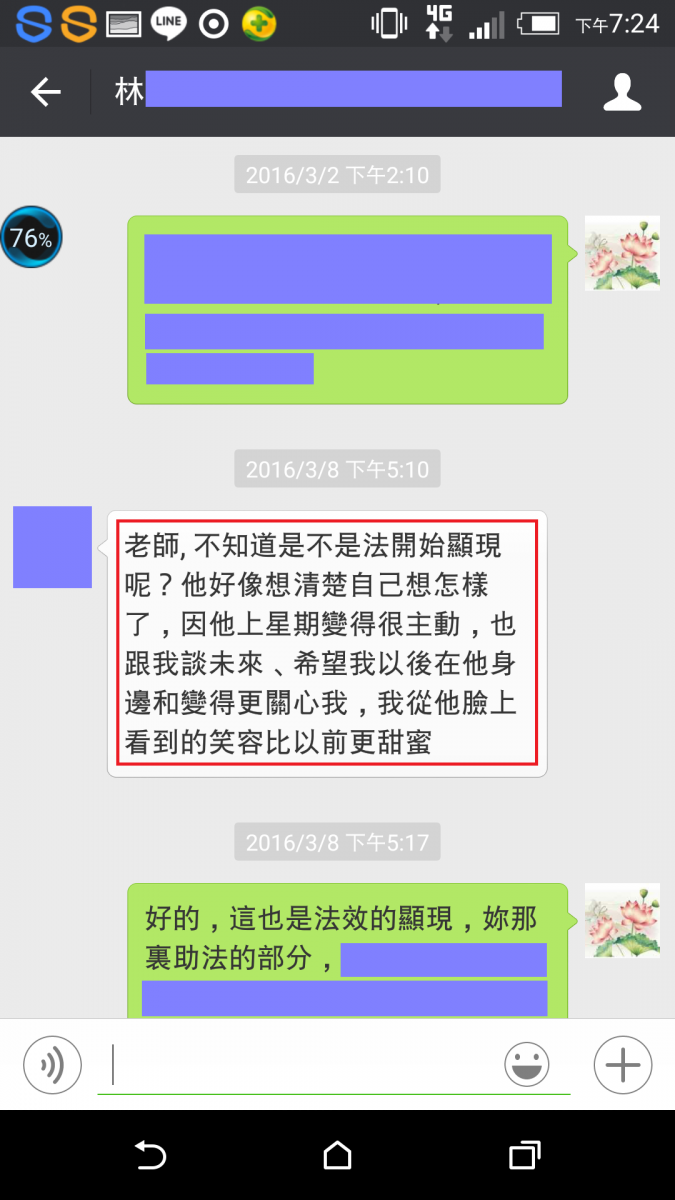Open the emoji picker

527,1064
